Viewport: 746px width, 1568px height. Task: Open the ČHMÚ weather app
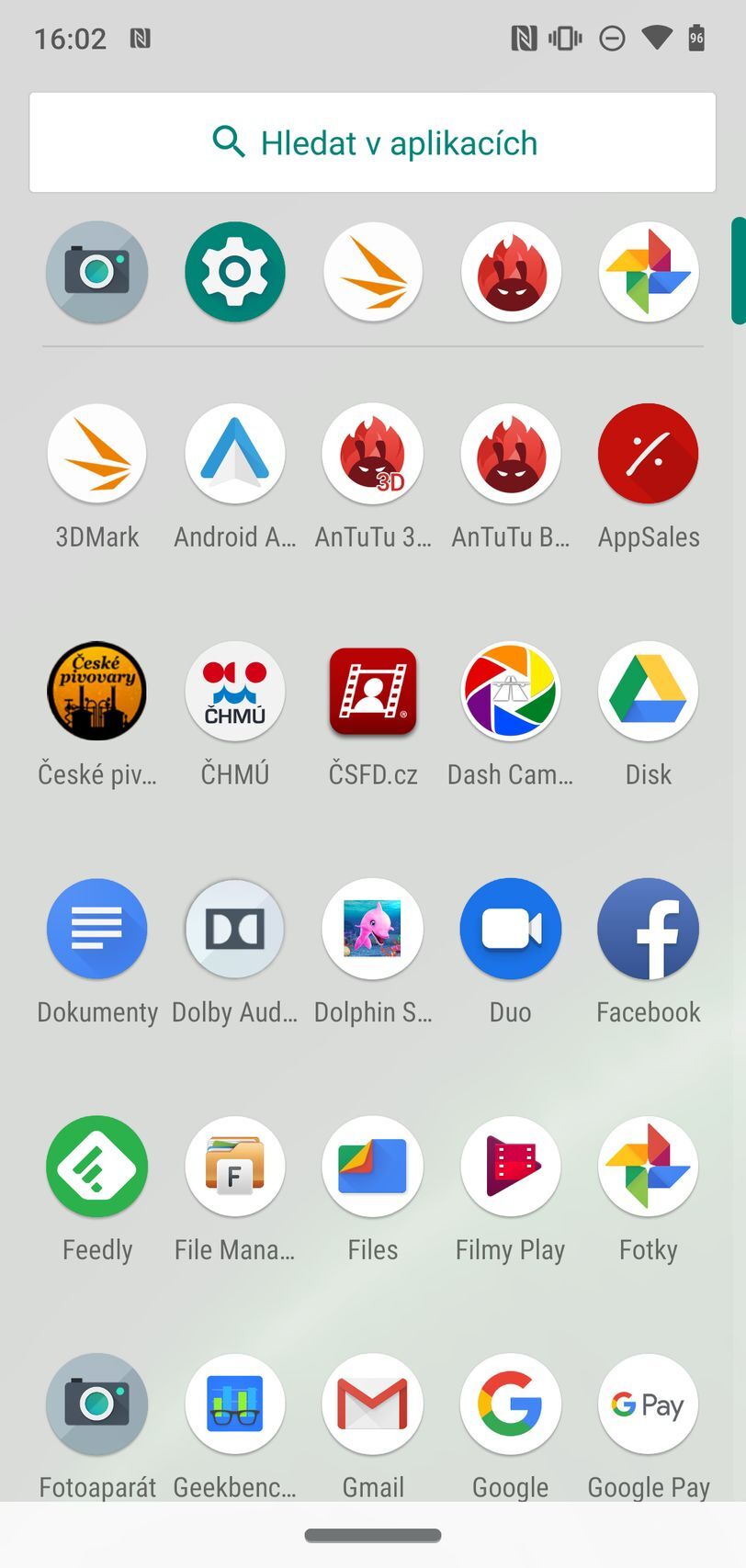(x=234, y=692)
